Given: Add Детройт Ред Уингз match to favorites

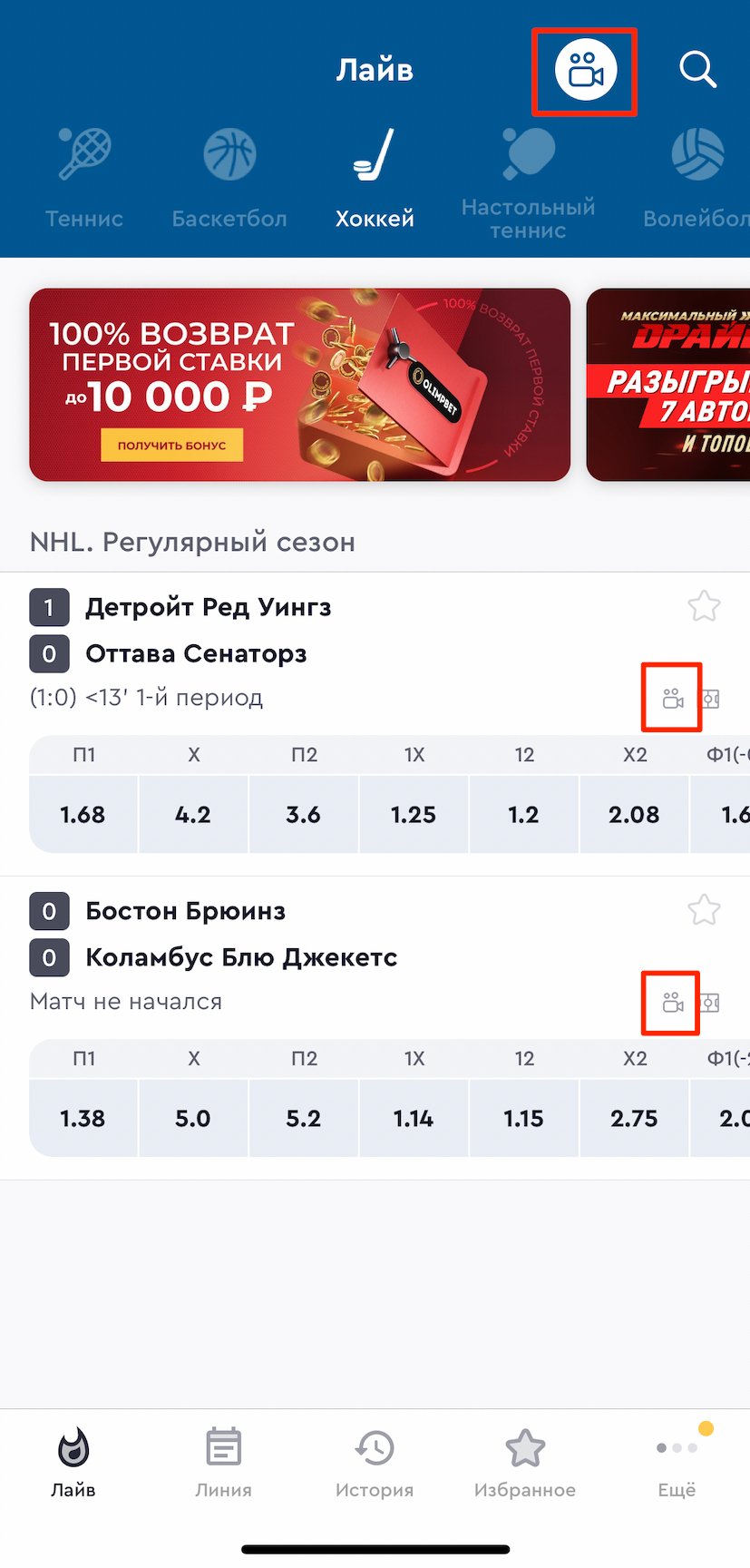Looking at the screenshot, I should tap(704, 606).
